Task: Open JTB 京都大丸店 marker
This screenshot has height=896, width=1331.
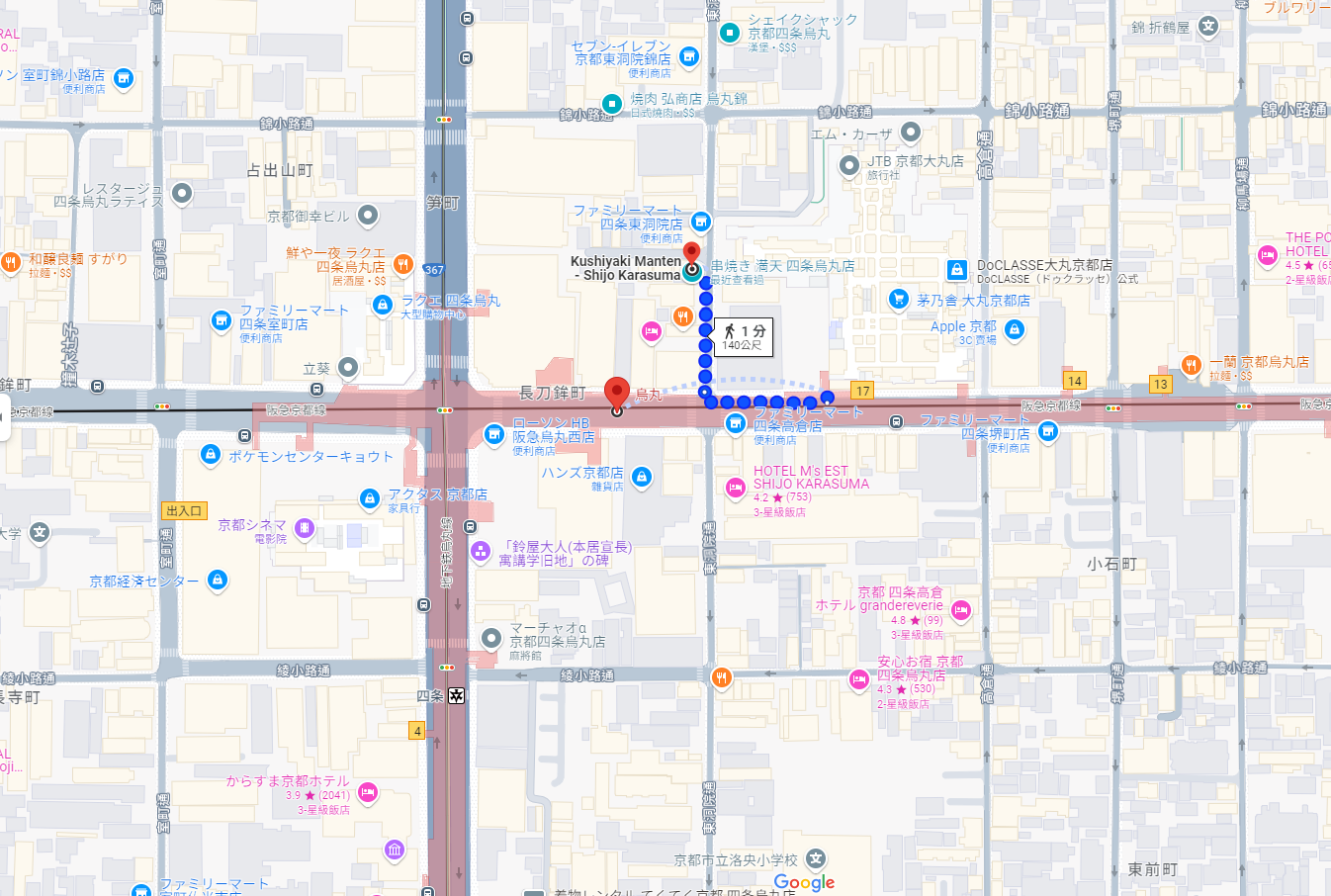Action: coord(849,165)
